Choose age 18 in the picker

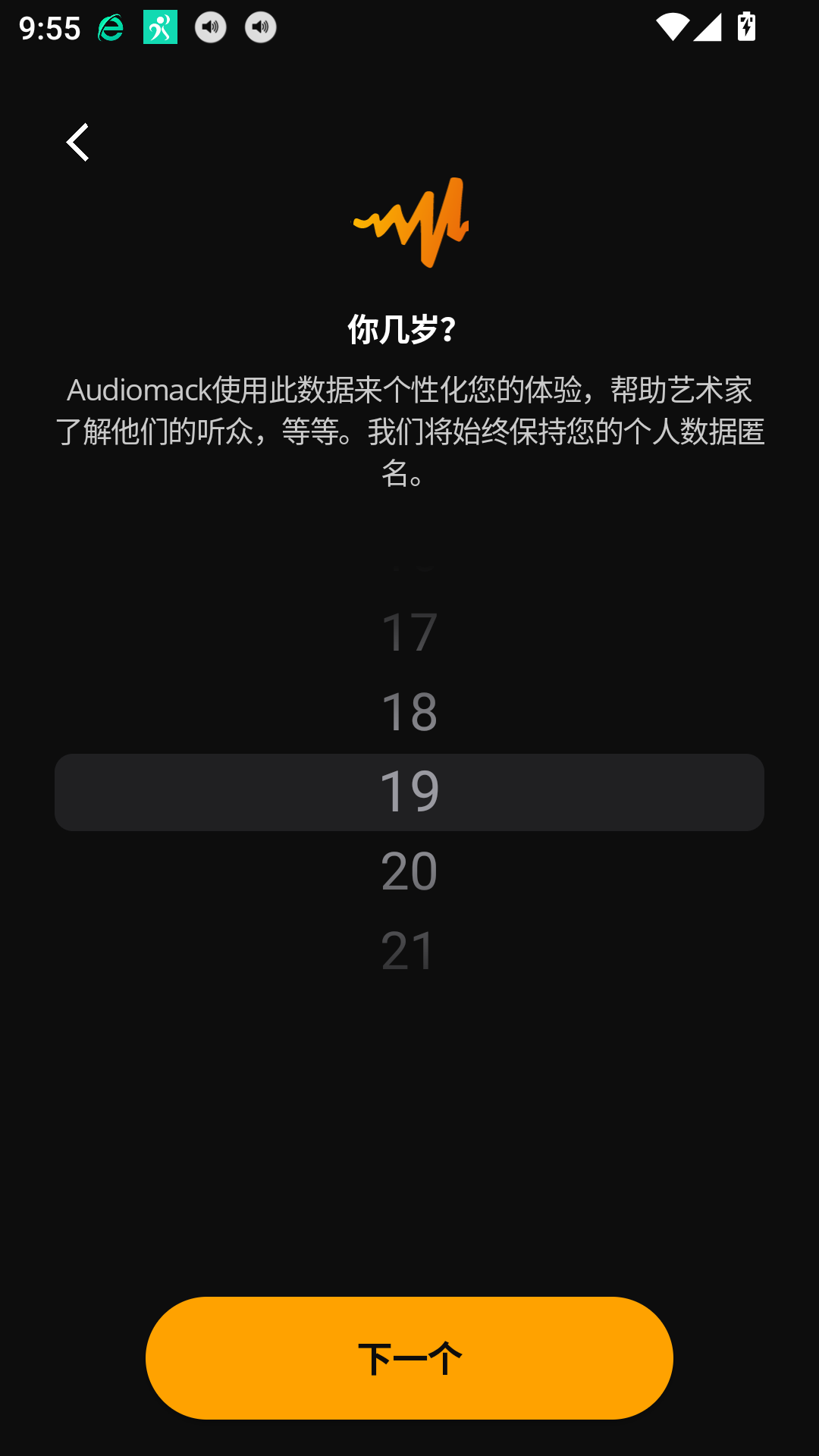click(409, 711)
